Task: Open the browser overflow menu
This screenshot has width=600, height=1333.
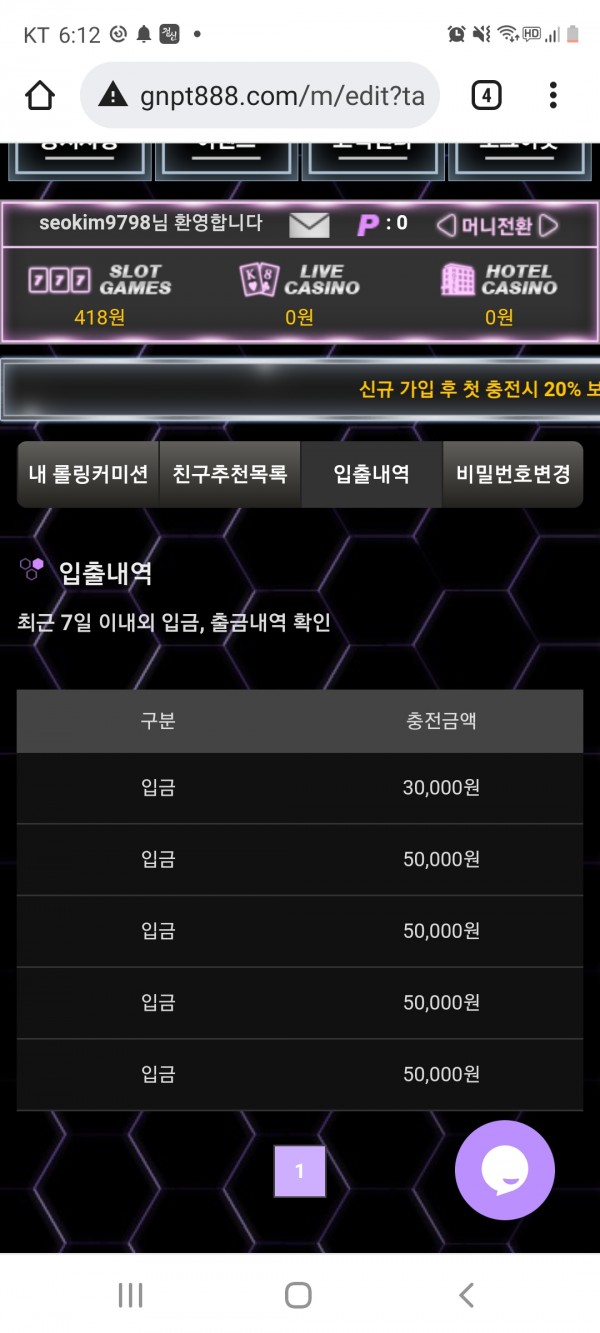Action: [x=553, y=96]
